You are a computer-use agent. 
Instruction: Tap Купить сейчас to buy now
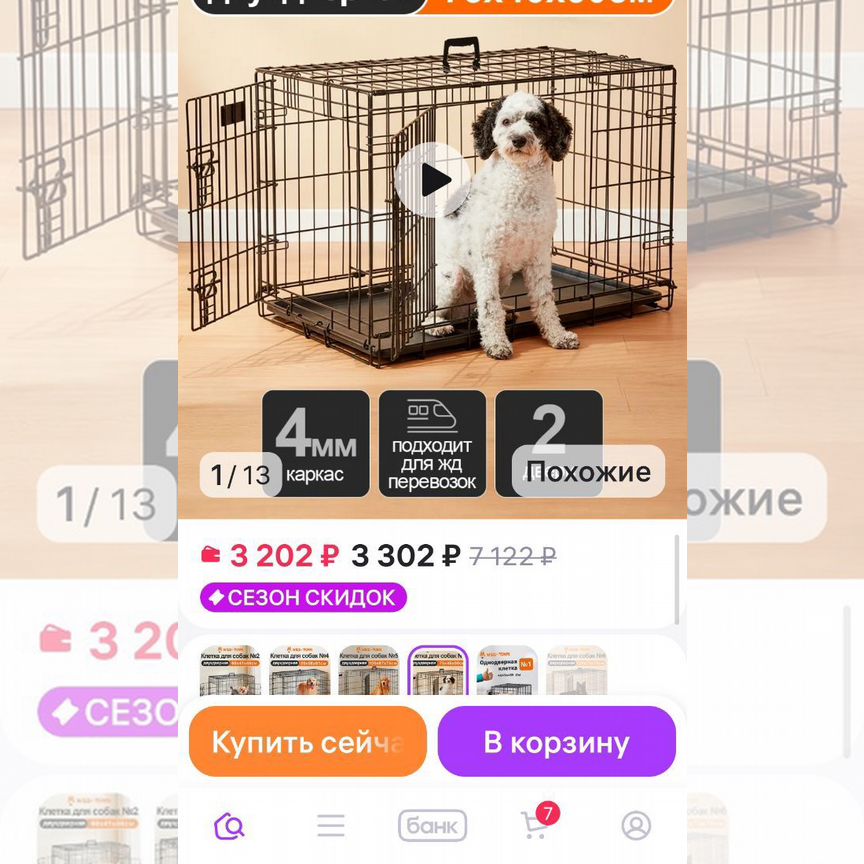click(308, 742)
